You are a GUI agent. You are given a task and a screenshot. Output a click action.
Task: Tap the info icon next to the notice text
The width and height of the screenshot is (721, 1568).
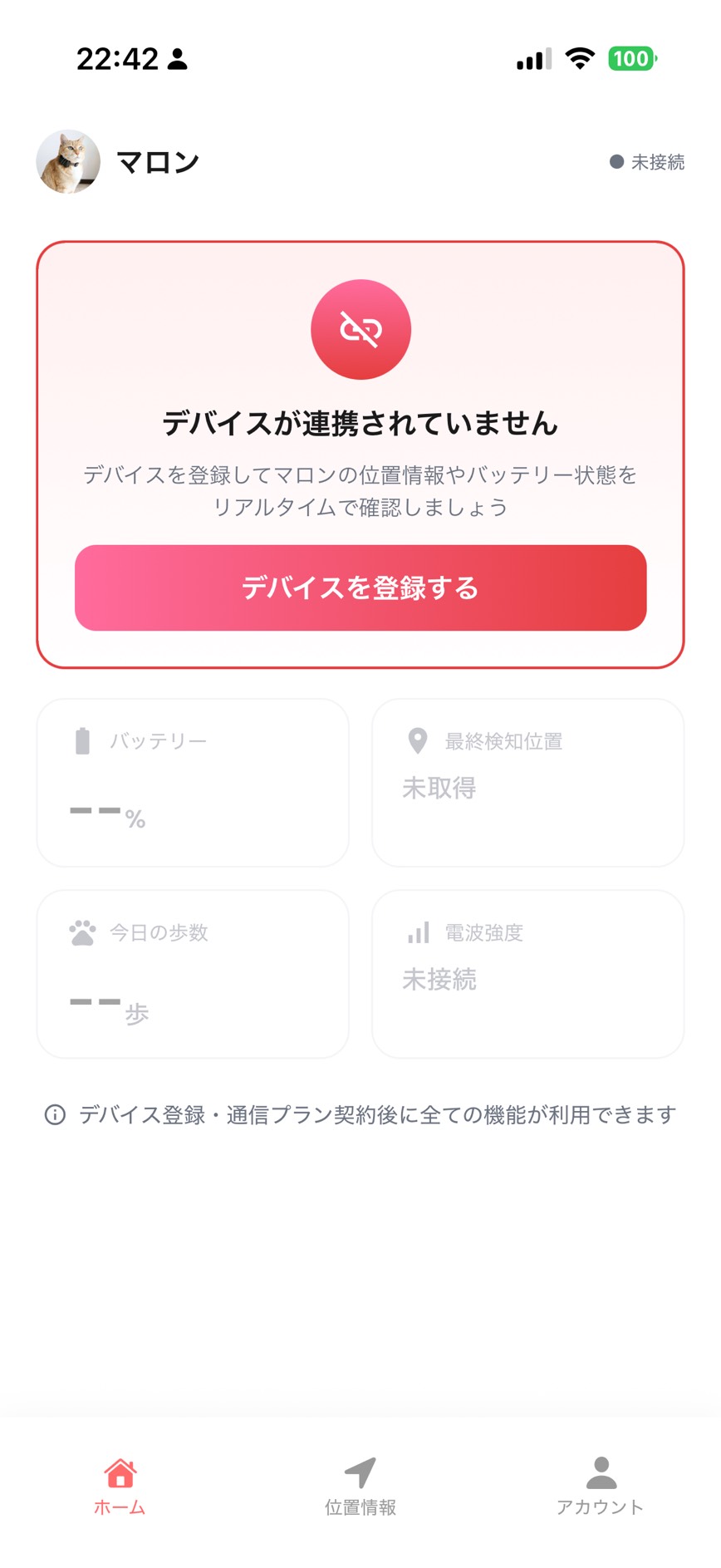(55, 1113)
